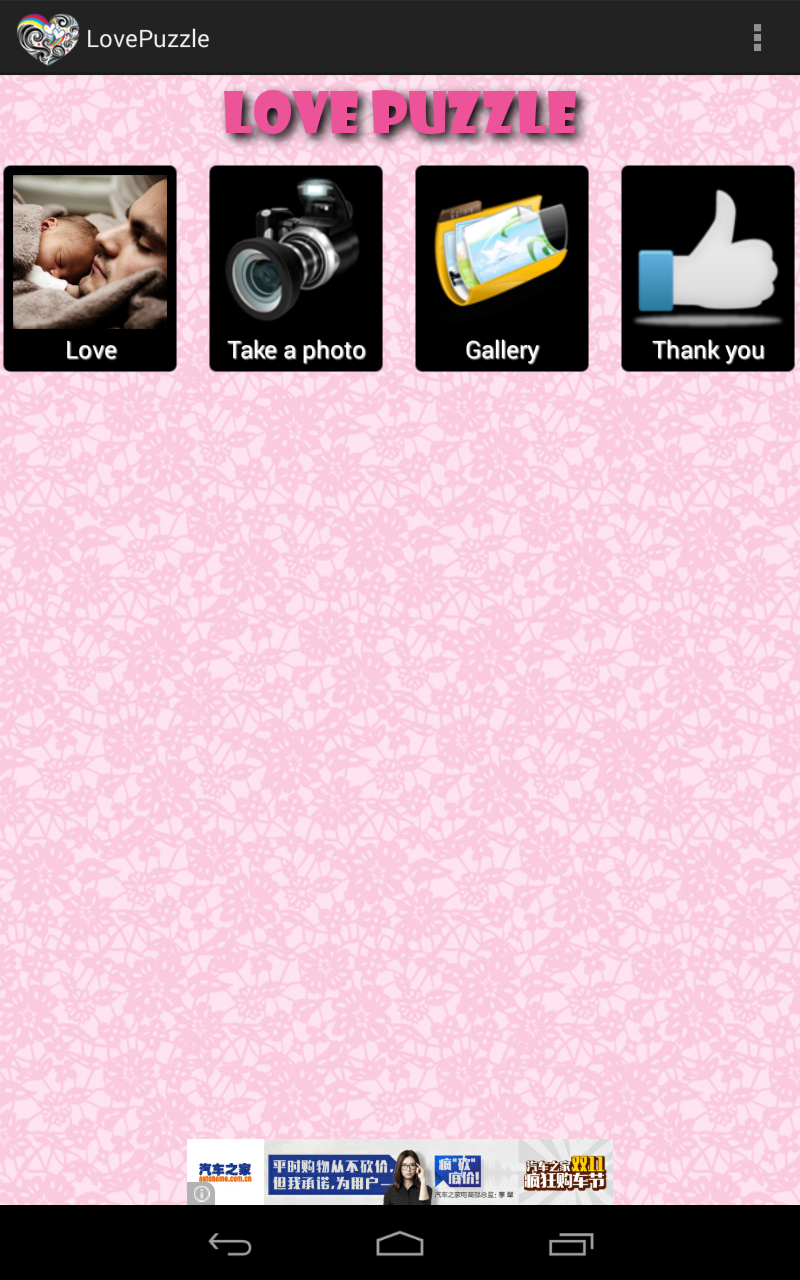This screenshot has height=1280, width=800.
Task: Tap the ad info icon
Action: pos(201,1194)
